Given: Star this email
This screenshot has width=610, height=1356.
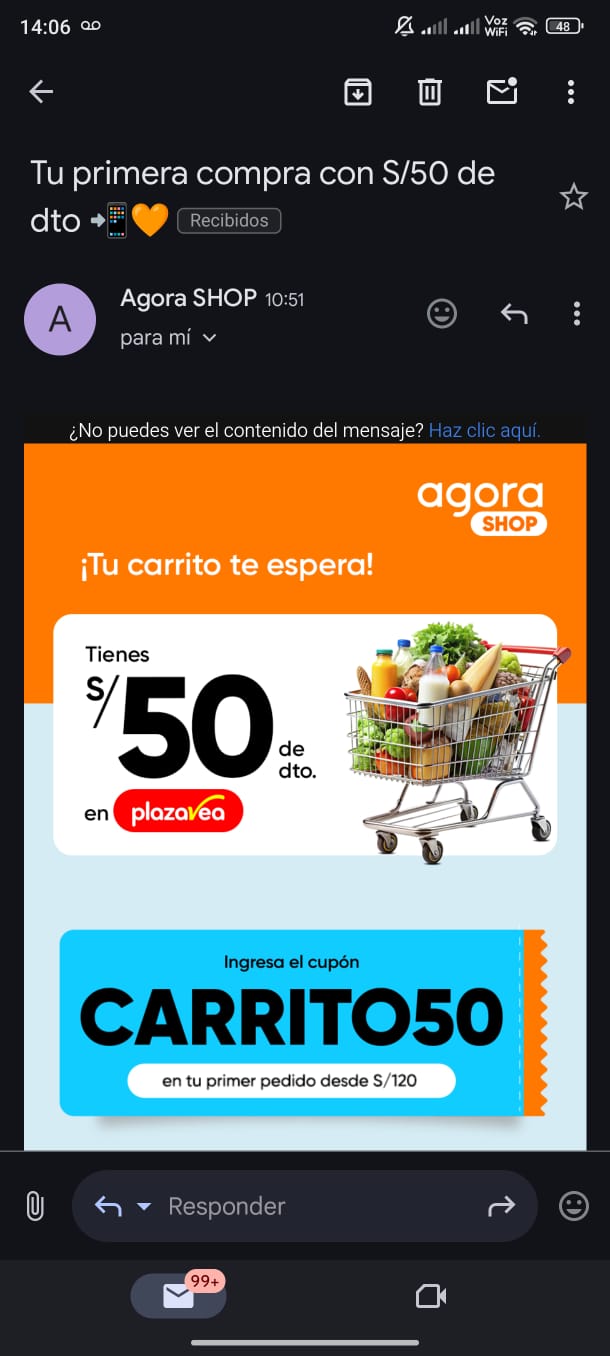Looking at the screenshot, I should click(x=573, y=197).
